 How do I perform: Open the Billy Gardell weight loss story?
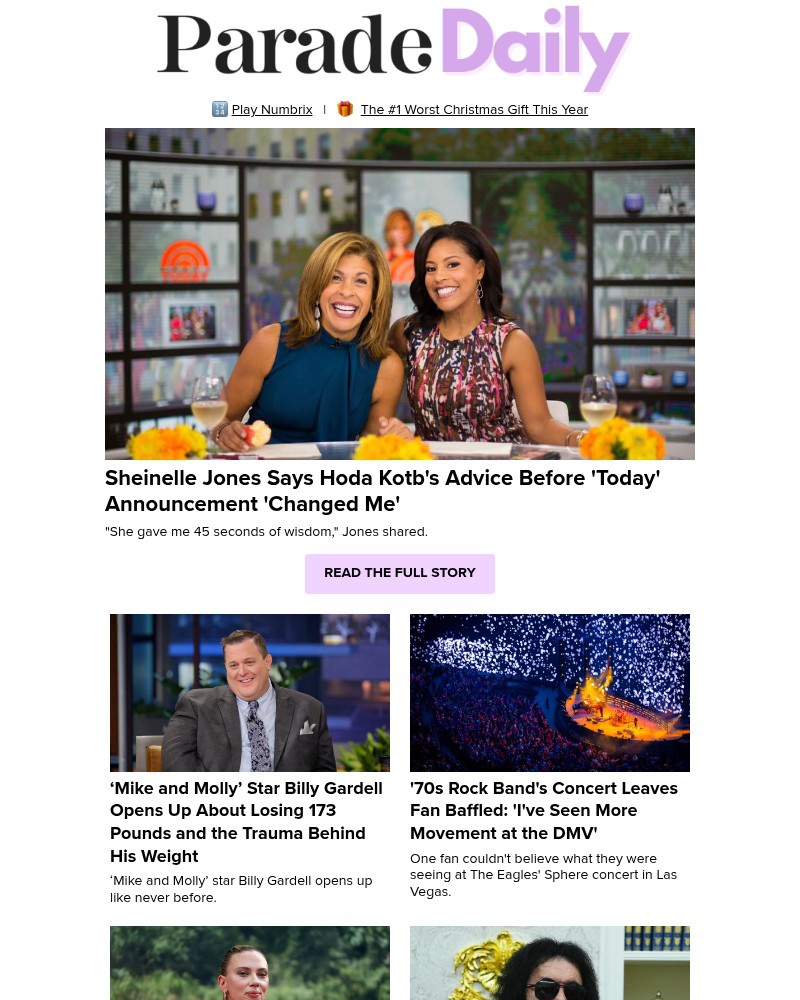click(246, 821)
